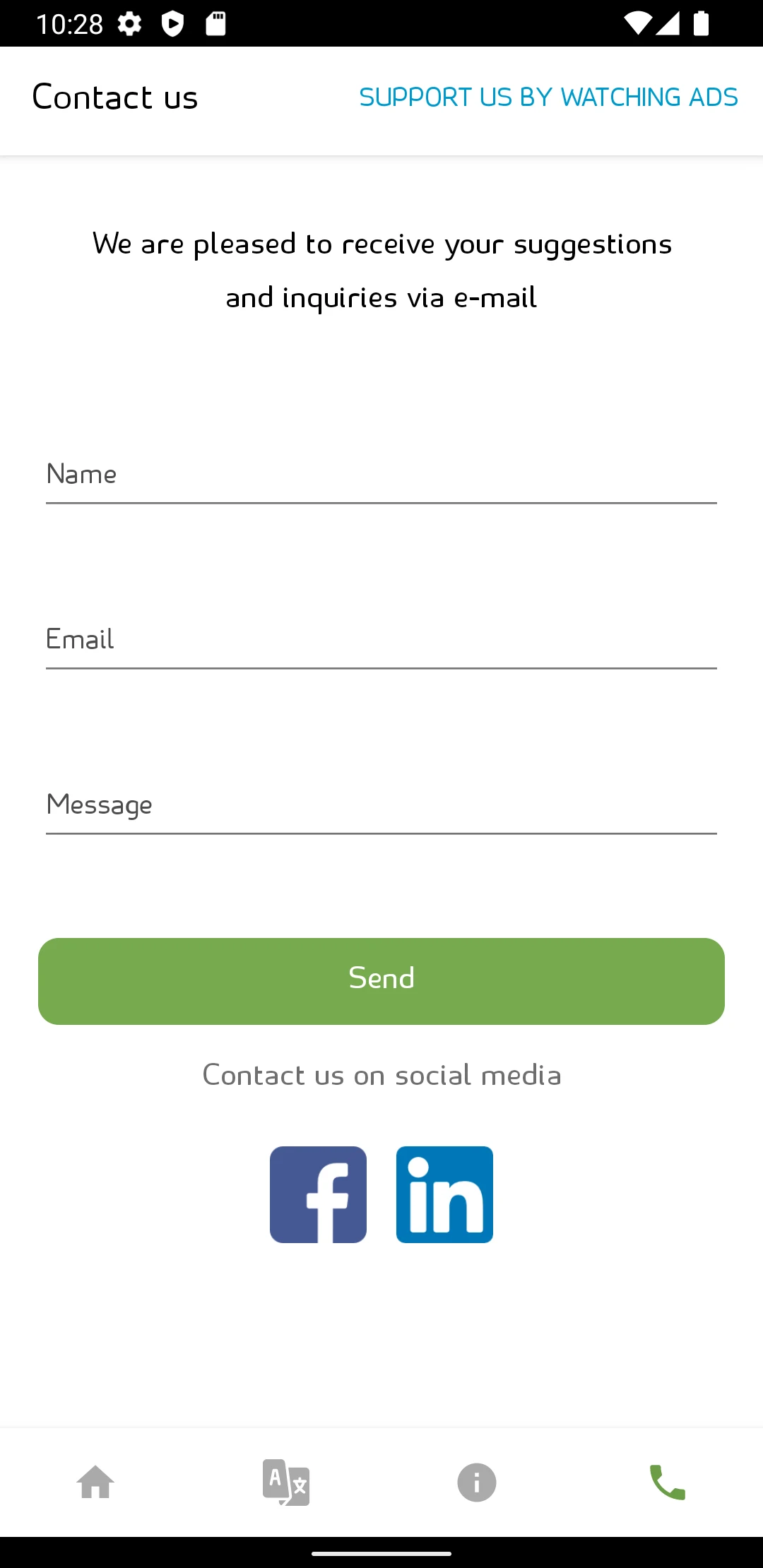This screenshot has height=1568, width=763.
Task: Select the Email input field
Action: pyautogui.click(x=381, y=640)
